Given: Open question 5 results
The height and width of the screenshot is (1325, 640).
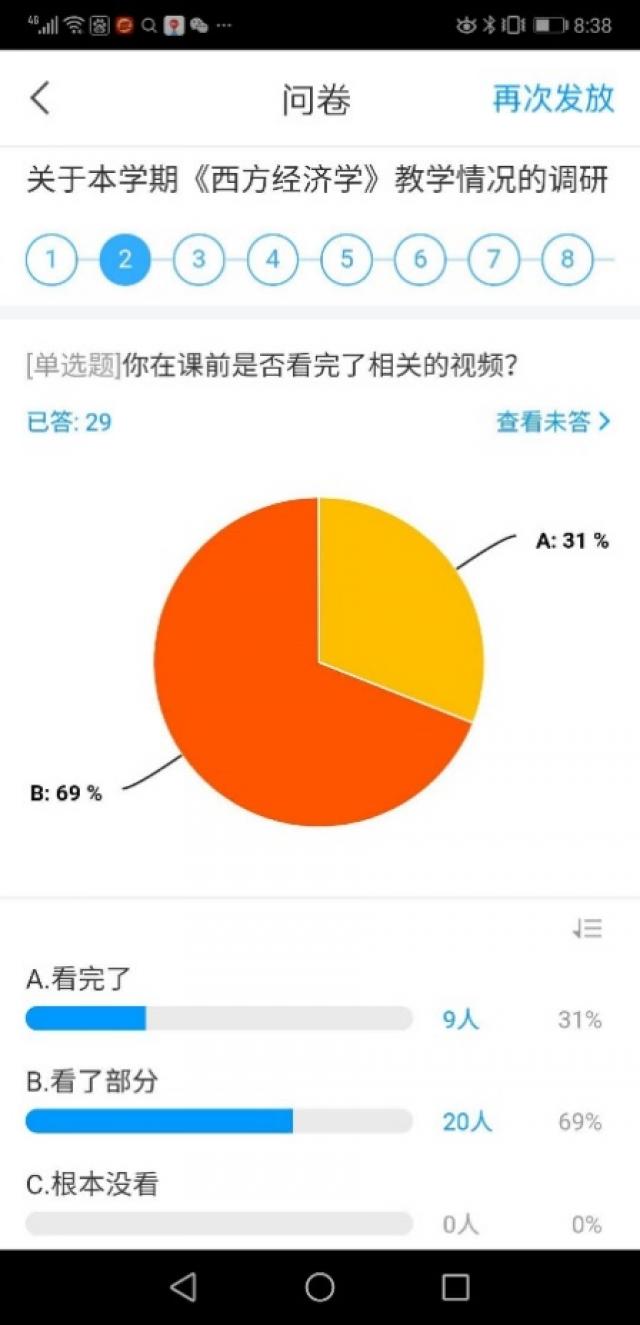Looking at the screenshot, I should coord(347,260).
